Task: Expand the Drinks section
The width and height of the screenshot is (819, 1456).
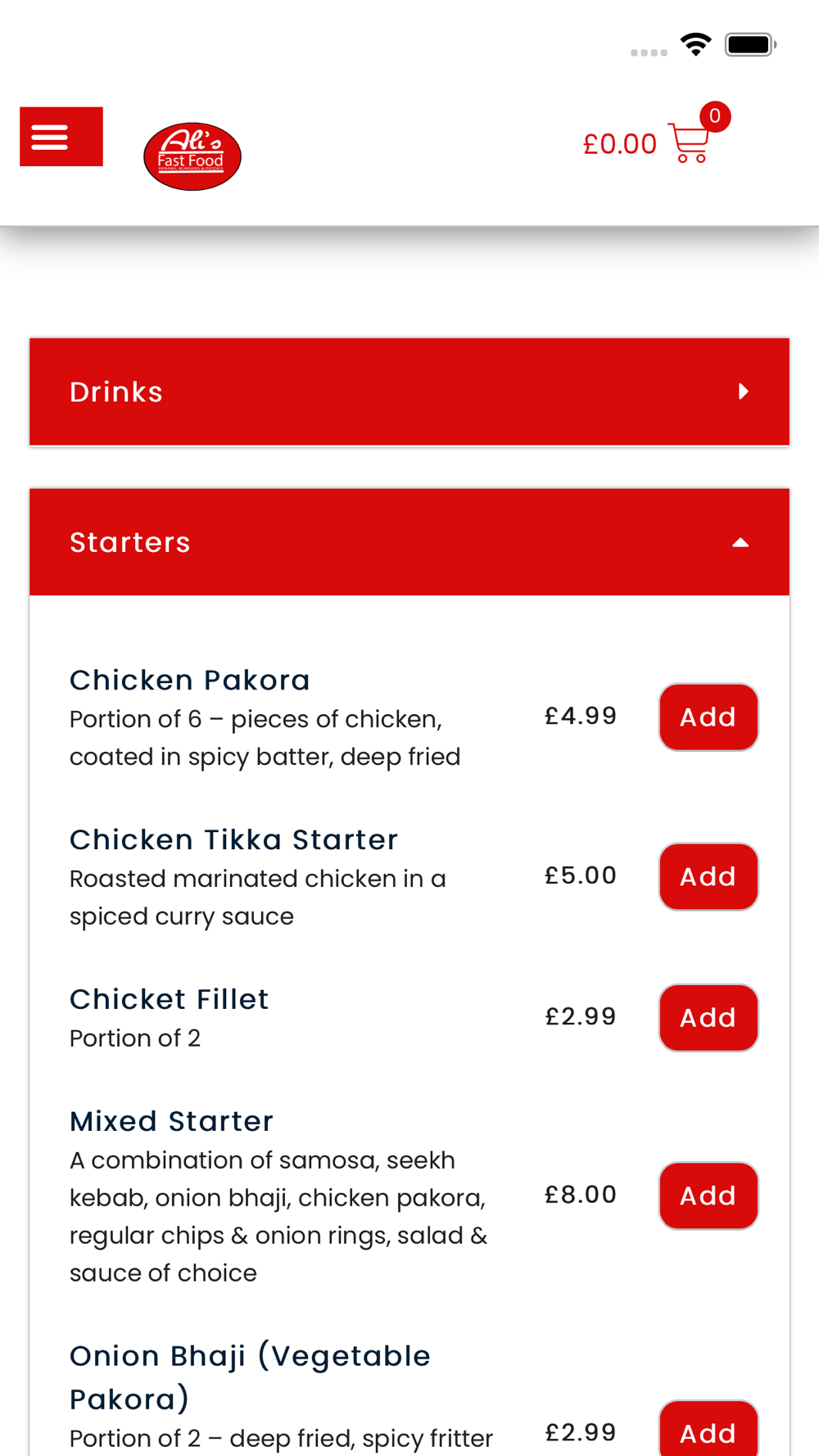Action: point(409,391)
